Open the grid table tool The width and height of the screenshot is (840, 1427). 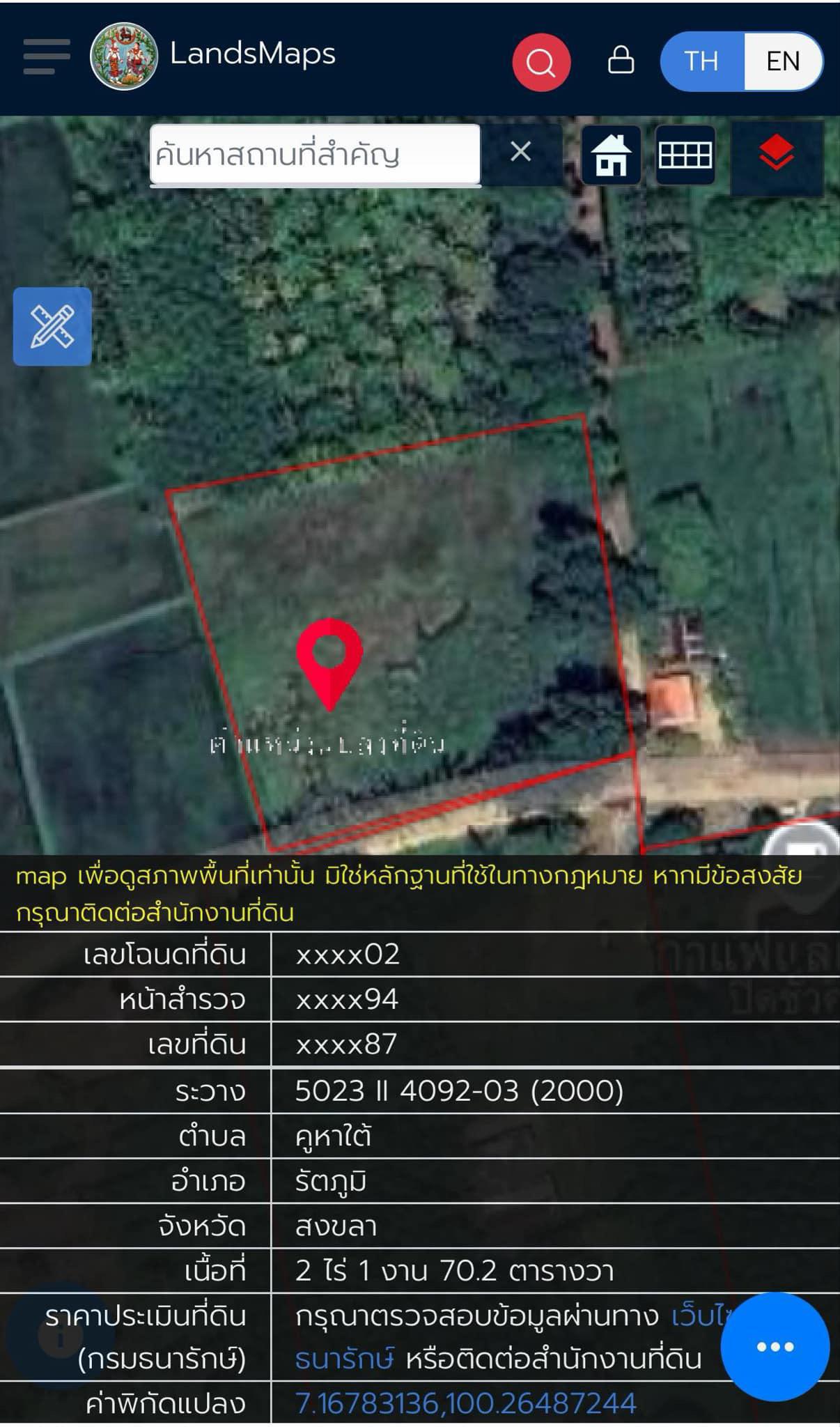point(685,155)
